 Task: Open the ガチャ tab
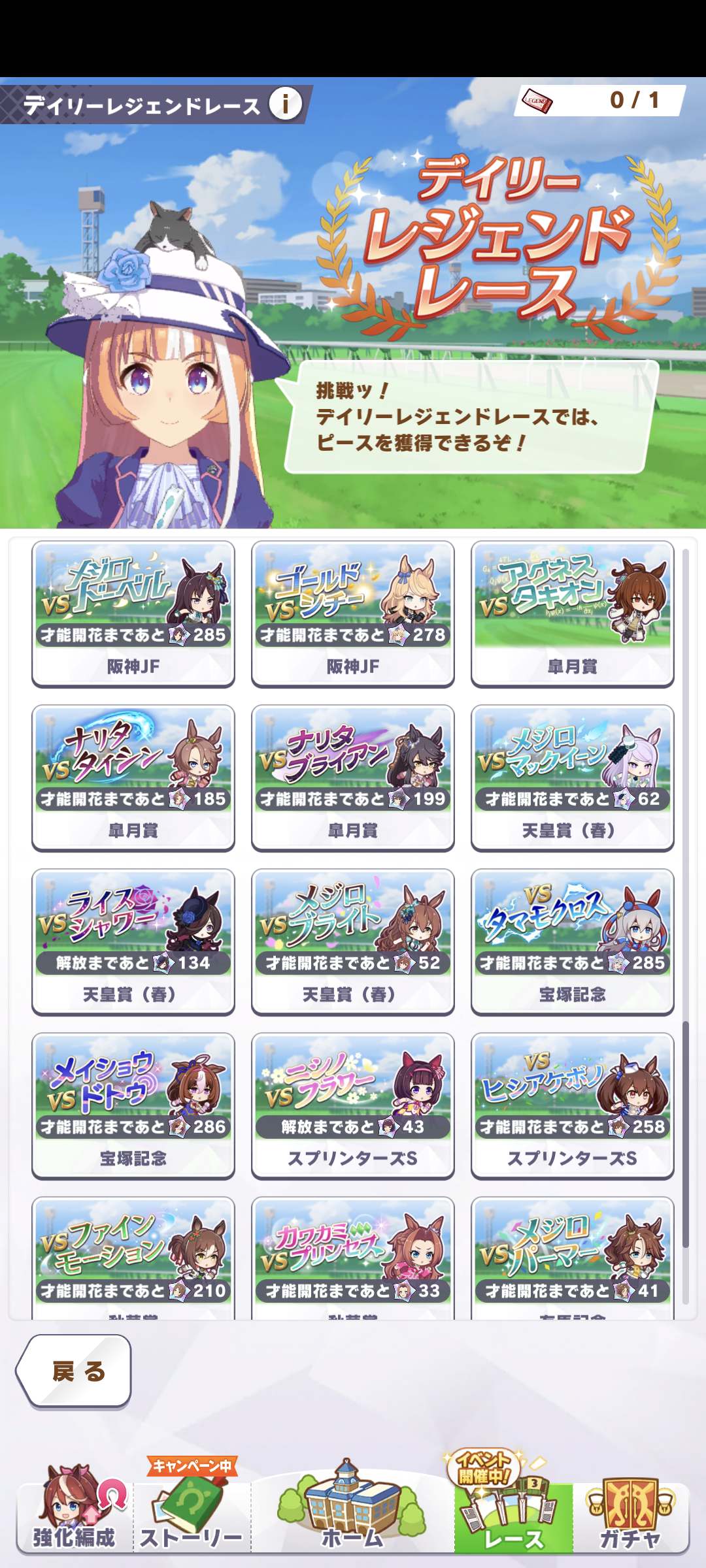click(x=630, y=1516)
